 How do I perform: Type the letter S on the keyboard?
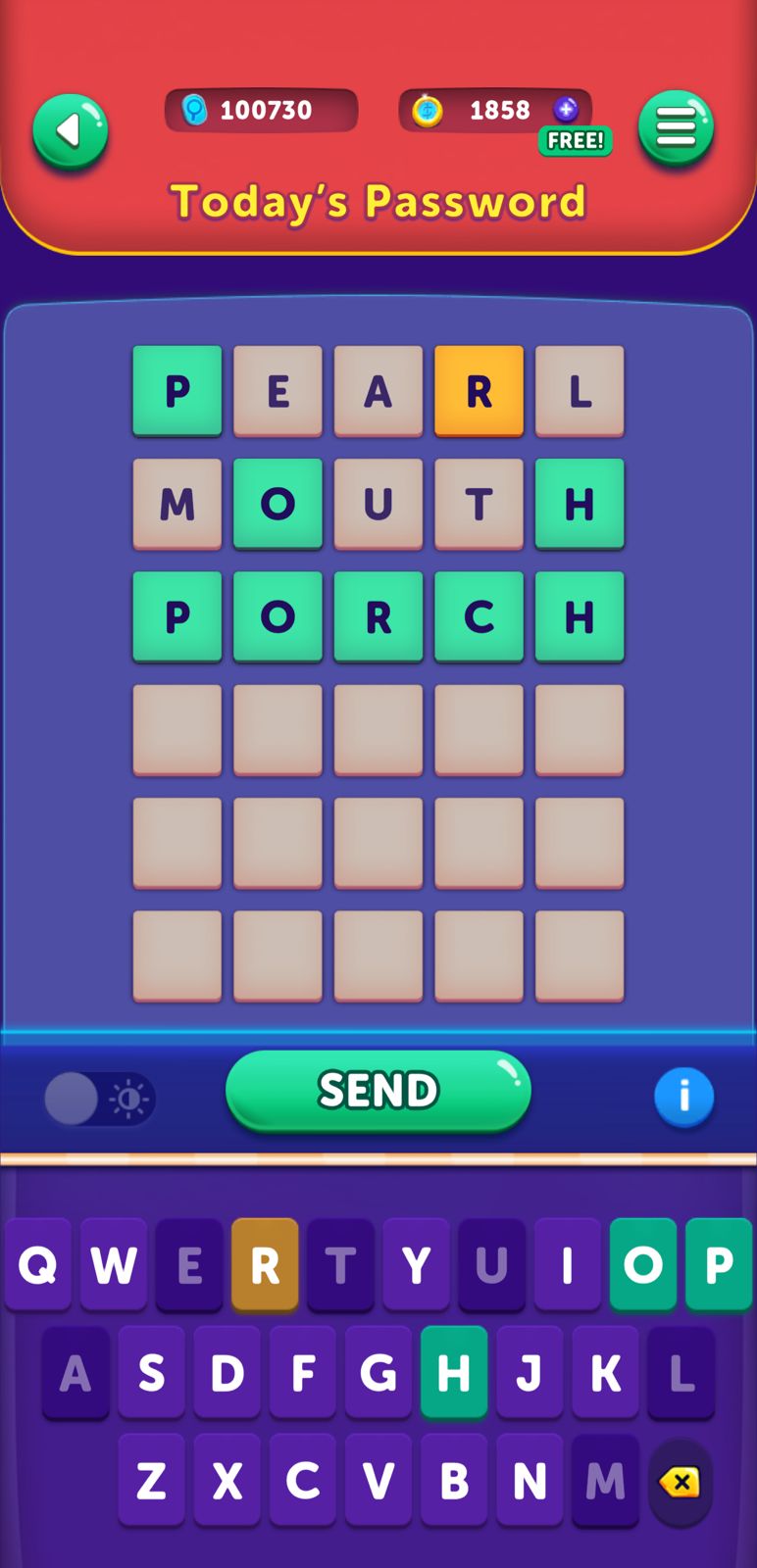tap(151, 1373)
